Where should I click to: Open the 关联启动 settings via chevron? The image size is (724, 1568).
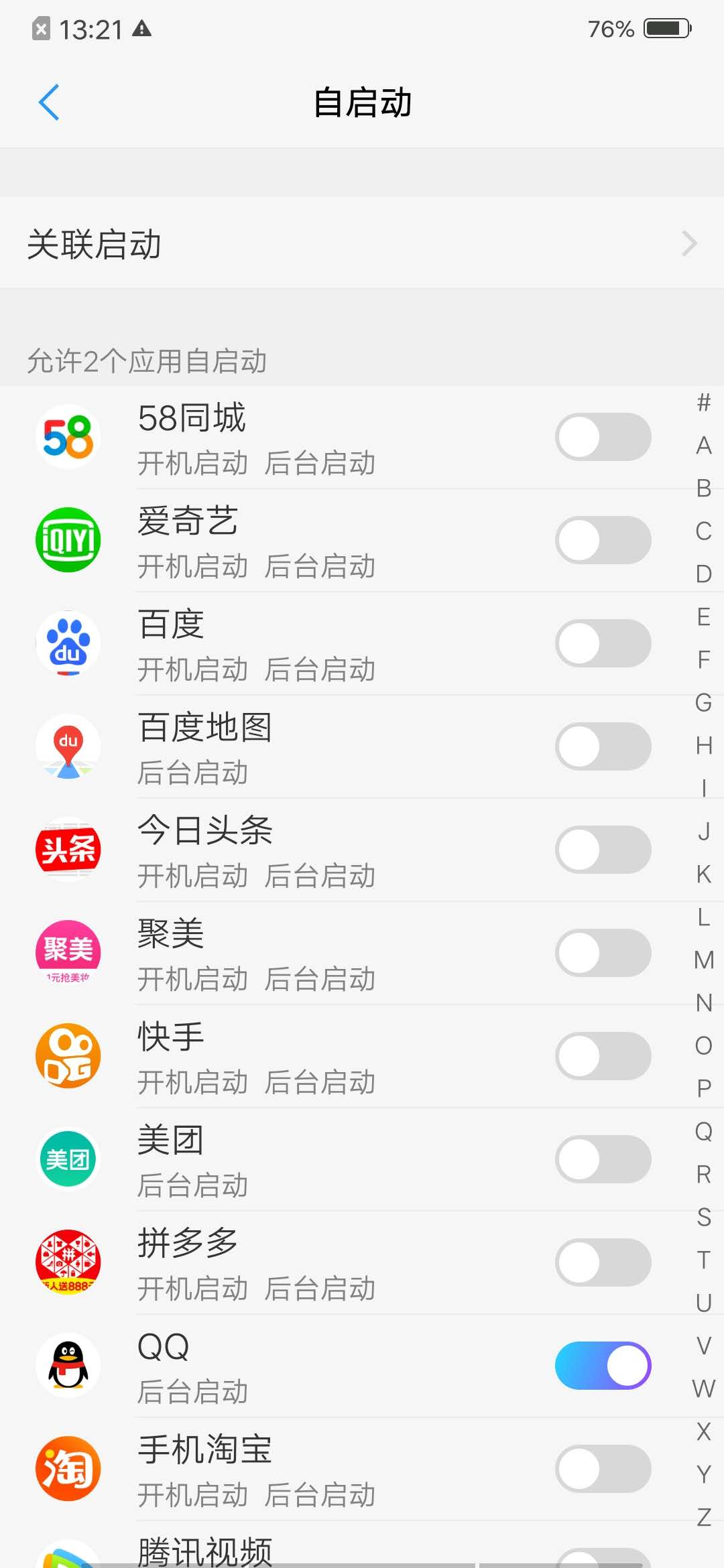point(688,244)
